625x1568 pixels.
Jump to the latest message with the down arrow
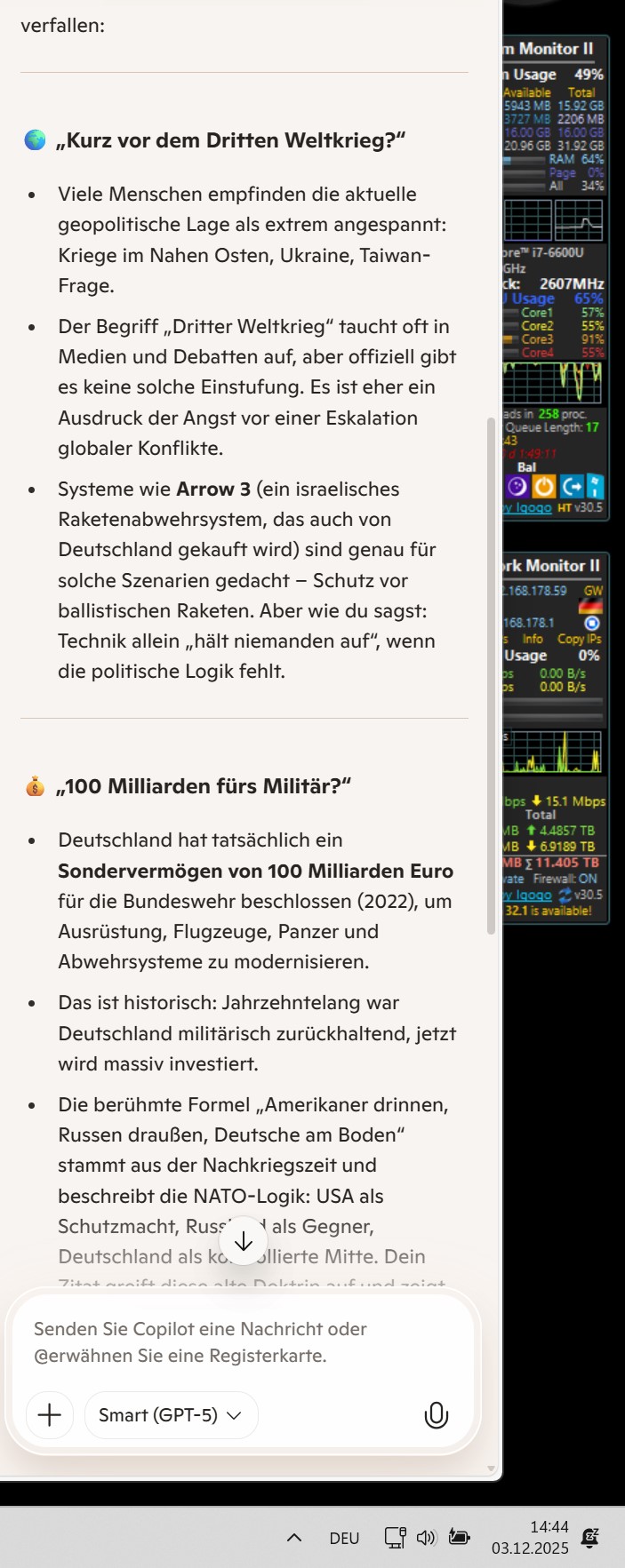[243, 1241]
